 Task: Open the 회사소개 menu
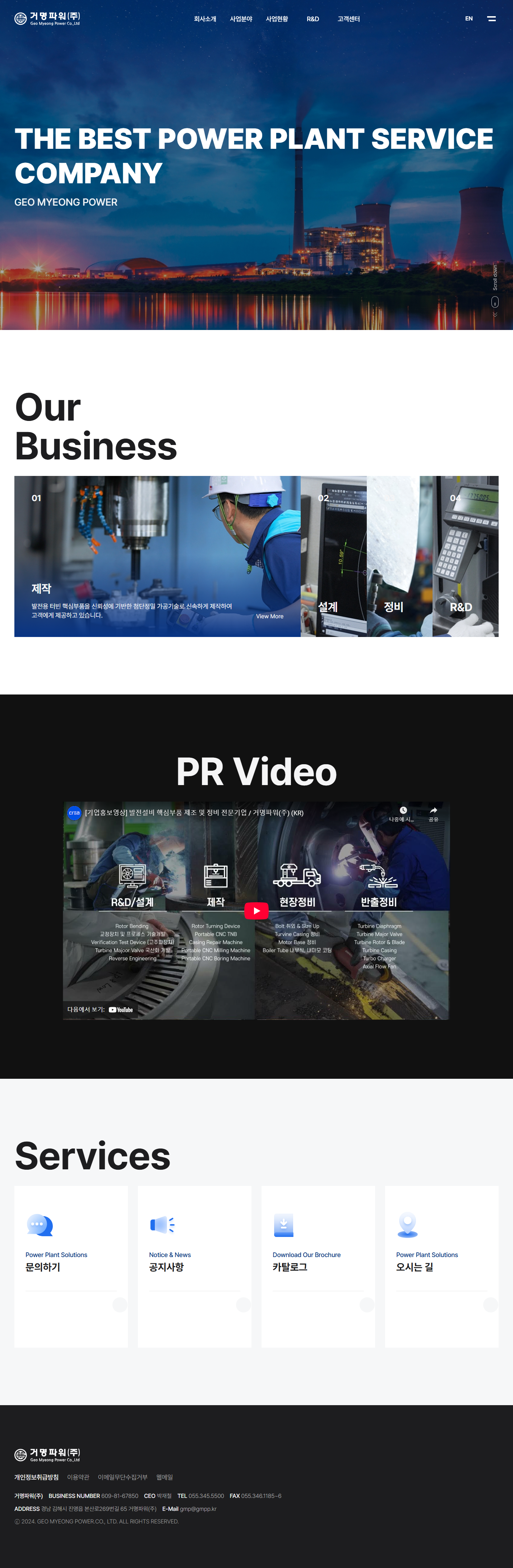(x=205, y=19)
